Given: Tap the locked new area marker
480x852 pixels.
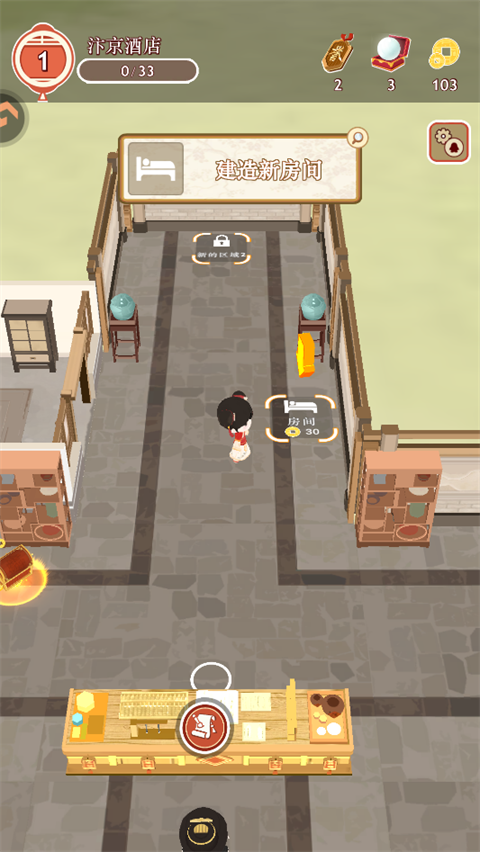Looking at the screenshot, I should [221, 248].
